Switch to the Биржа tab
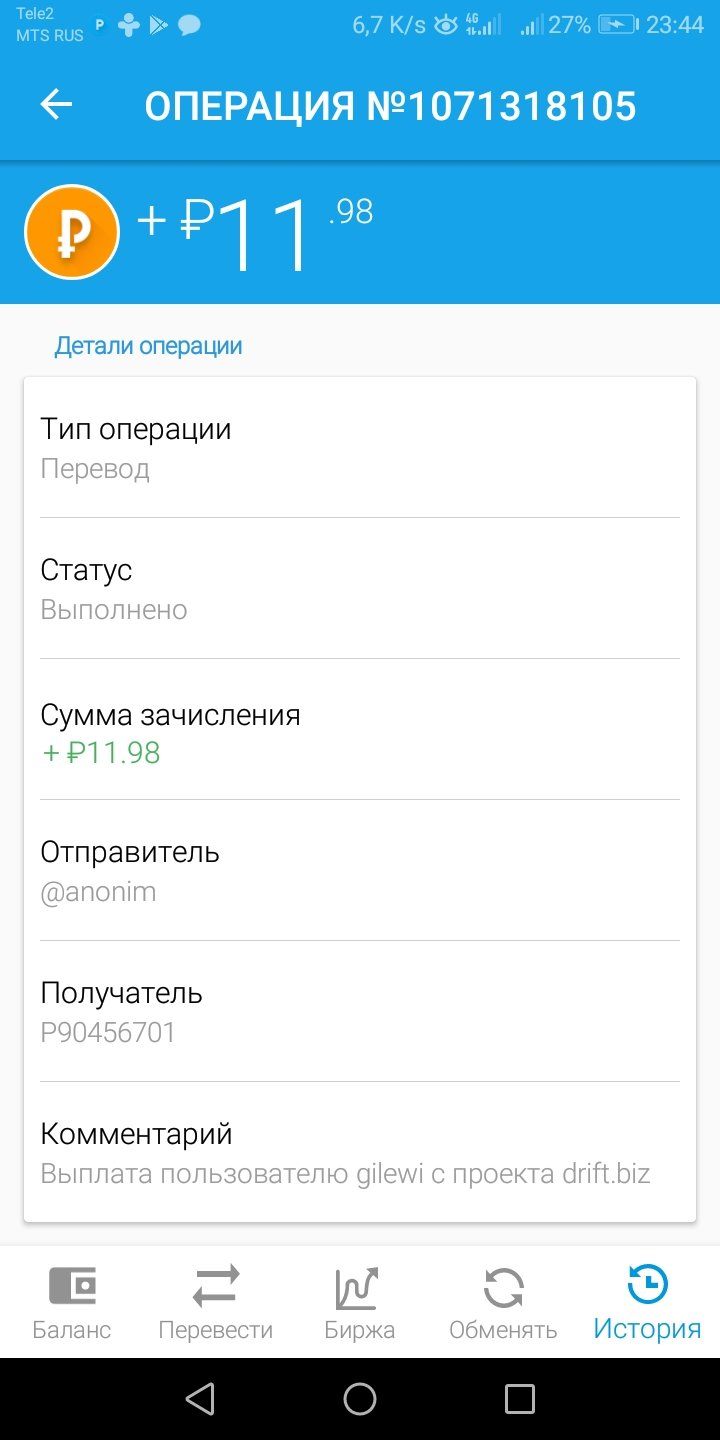720x1440 pixels. tap(360, 1302)
